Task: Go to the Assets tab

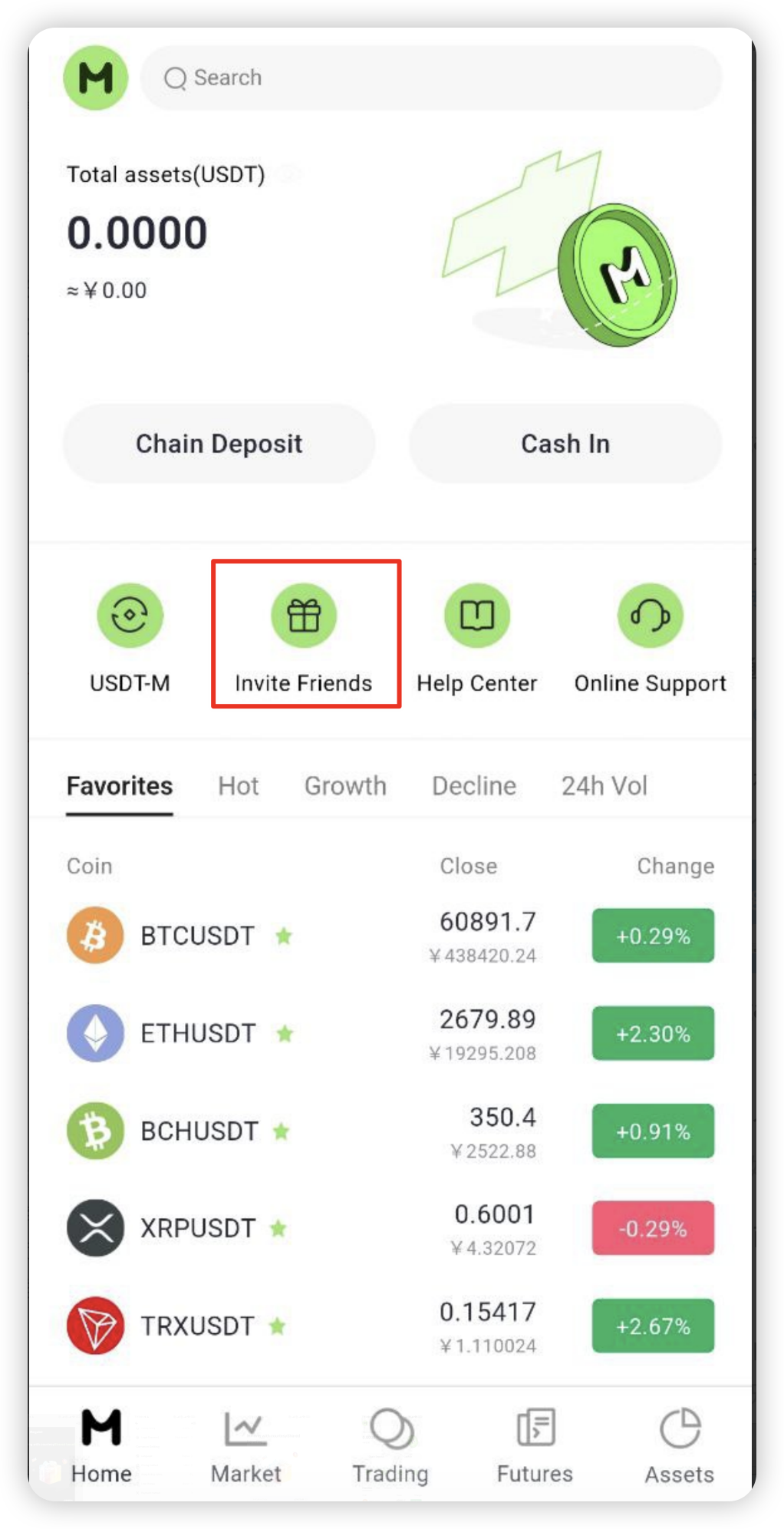Action: (679, 1446)
